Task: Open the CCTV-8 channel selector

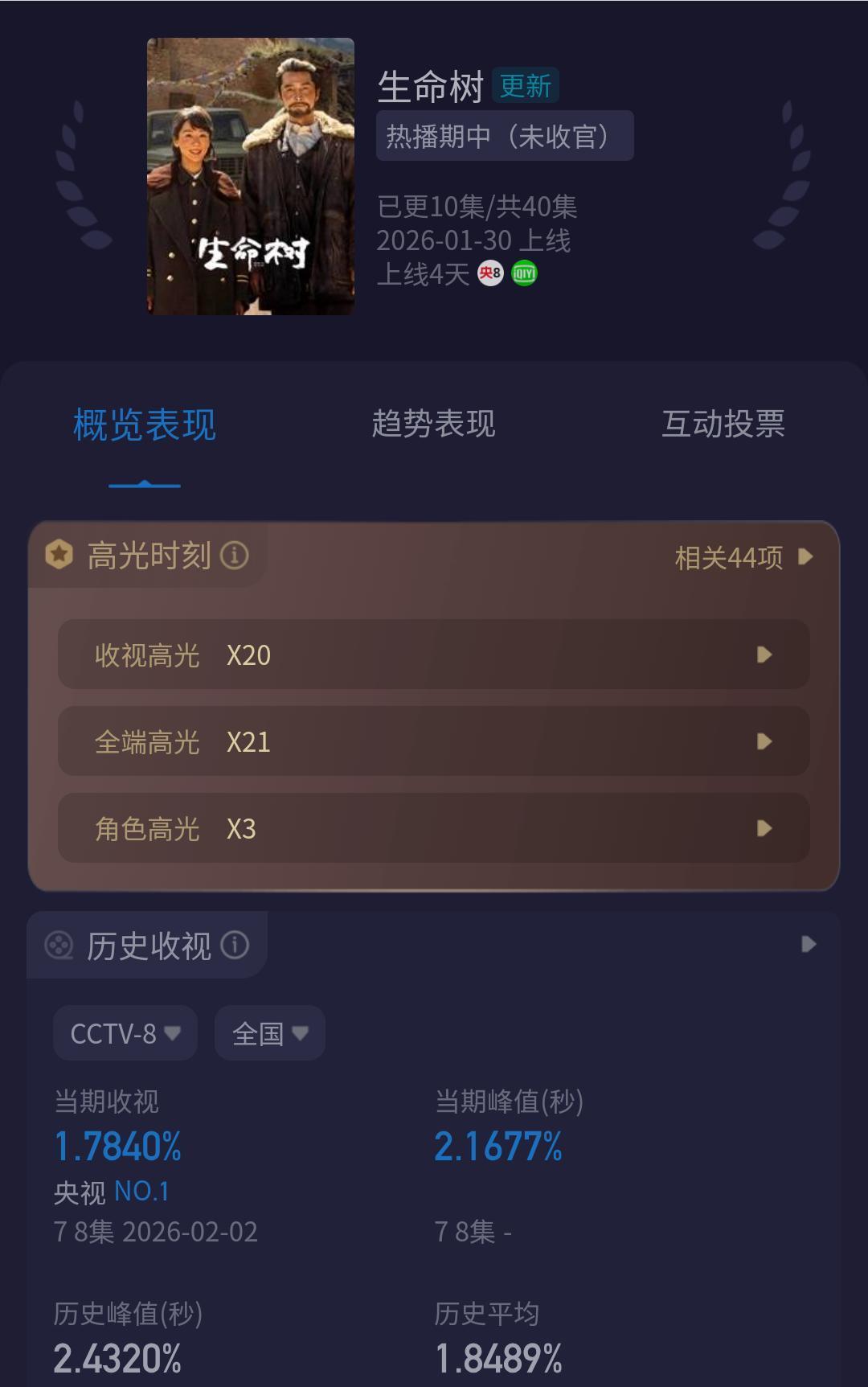Action: click(x=124, y=1033)
